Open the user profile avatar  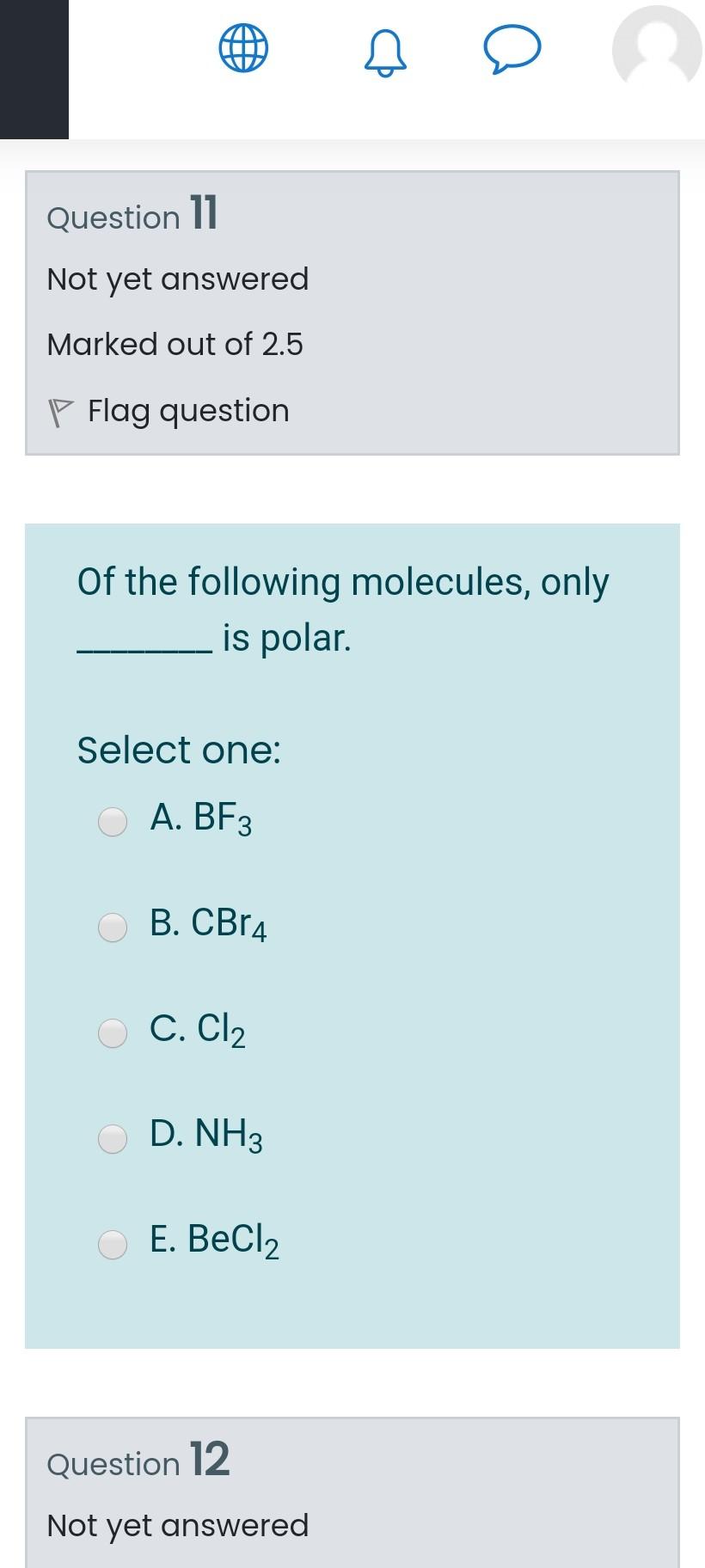coord(657,49)
